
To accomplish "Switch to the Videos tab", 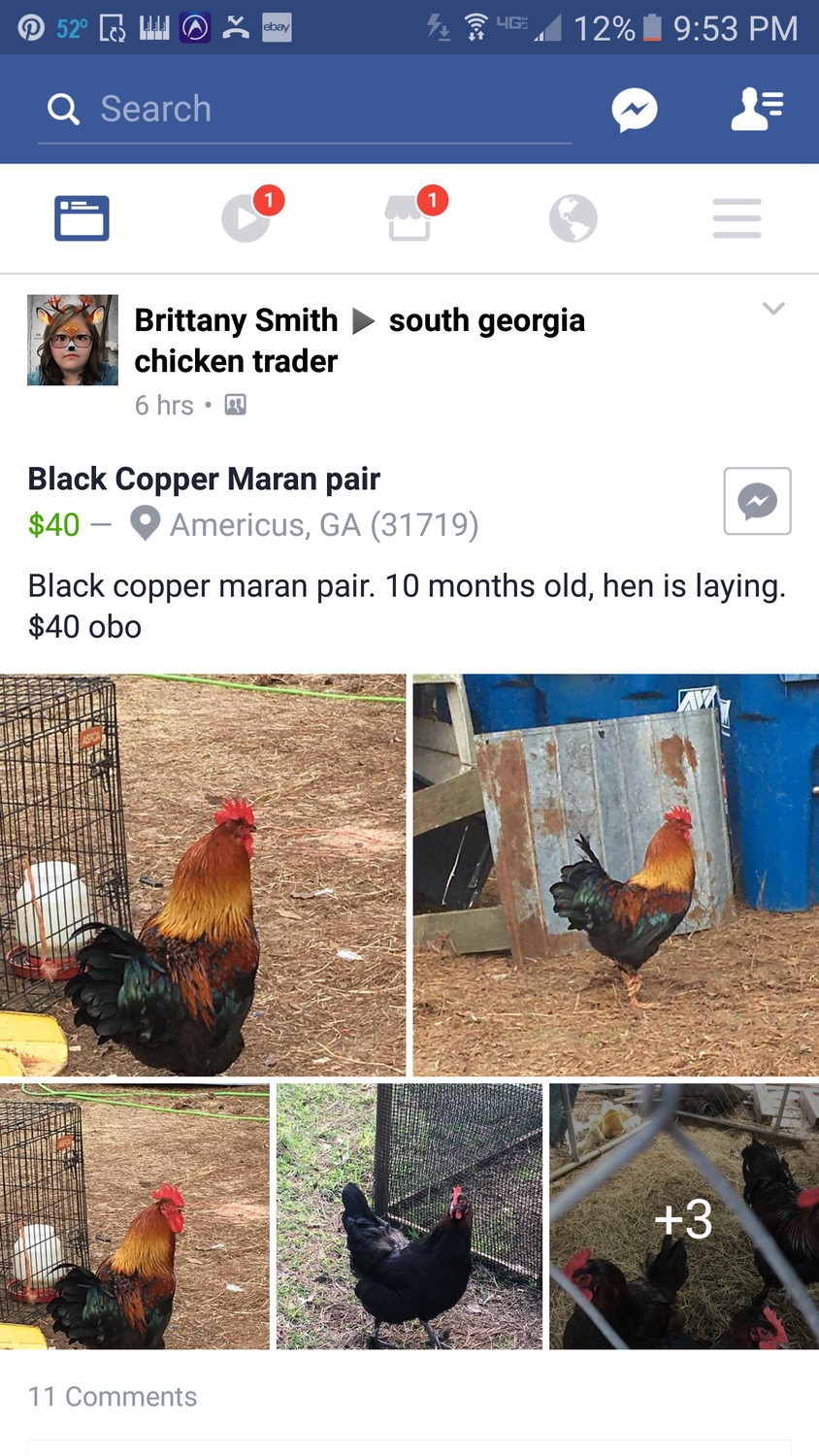I will (x=246, y=218).
